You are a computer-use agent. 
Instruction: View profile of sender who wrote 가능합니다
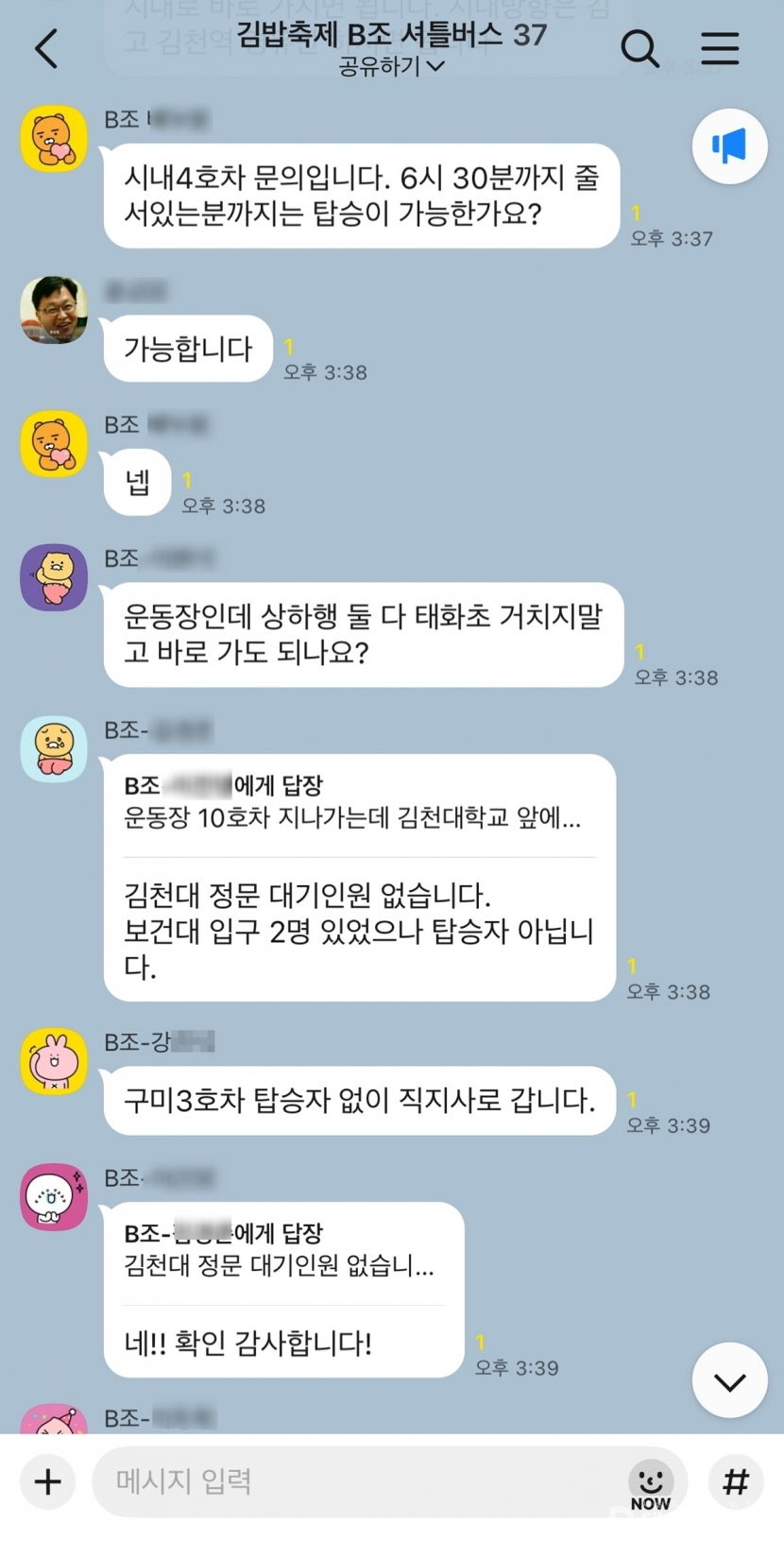(54, 310)
